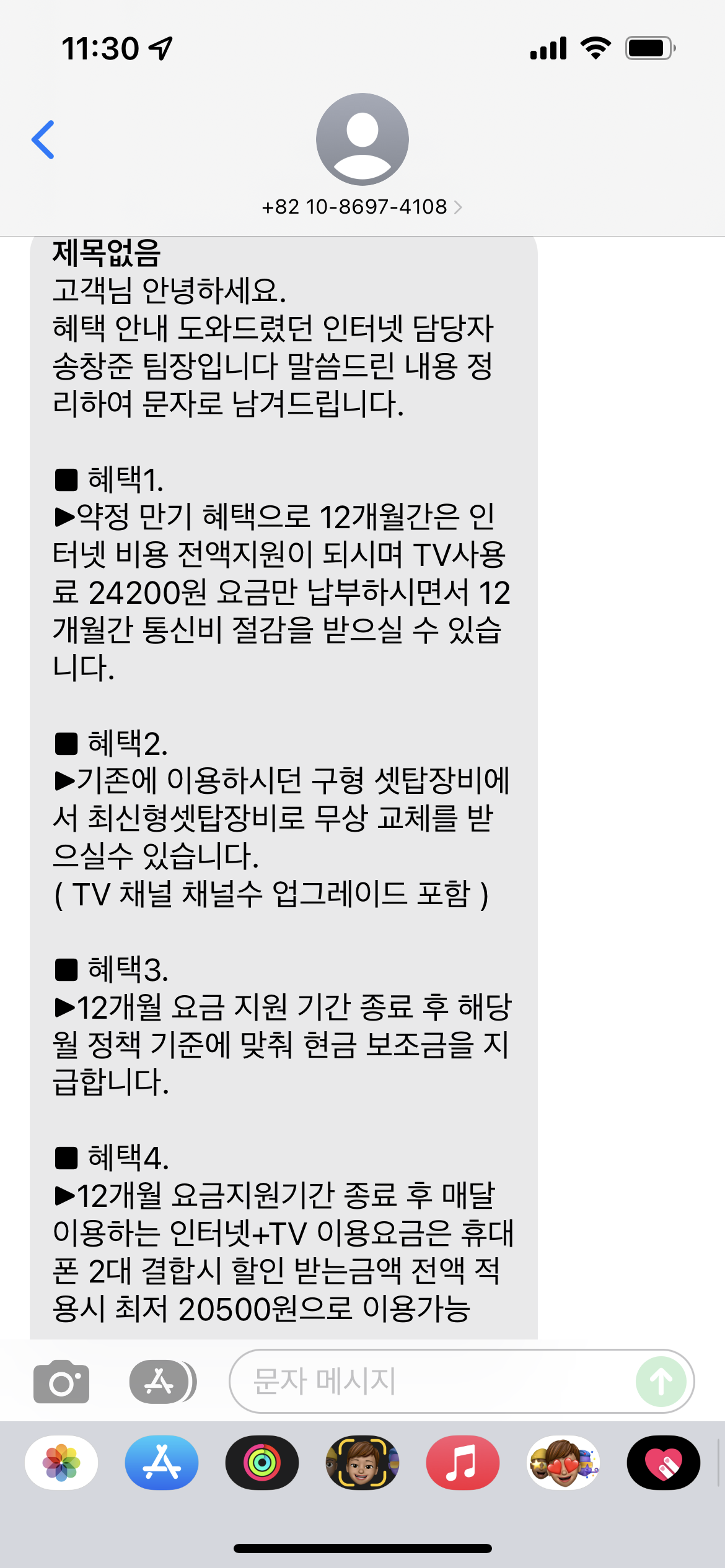Open the Digital Touch heart app
The width and height of the screenshot is (725, 1568).
pos(664,1463)
